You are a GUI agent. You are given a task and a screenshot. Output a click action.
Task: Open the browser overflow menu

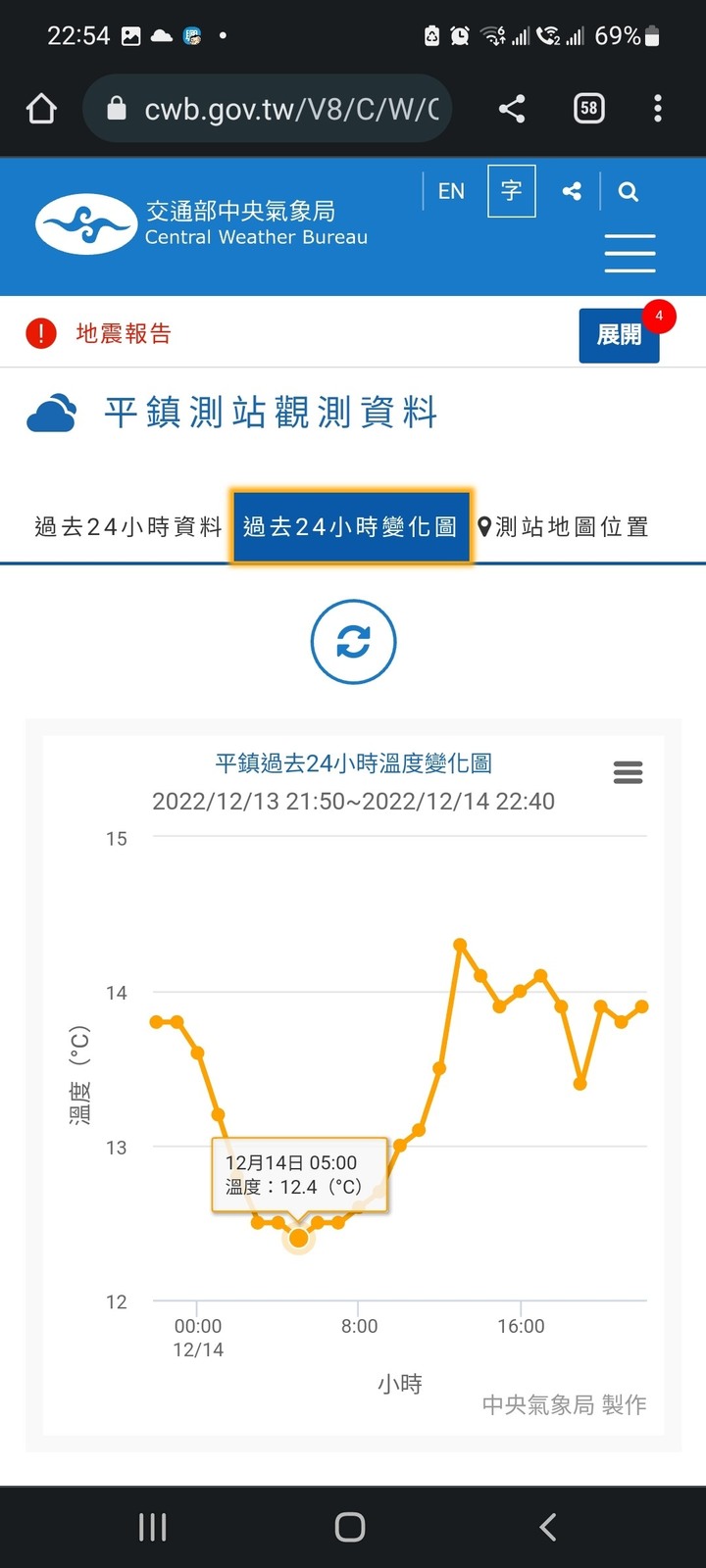coord(658,108)
